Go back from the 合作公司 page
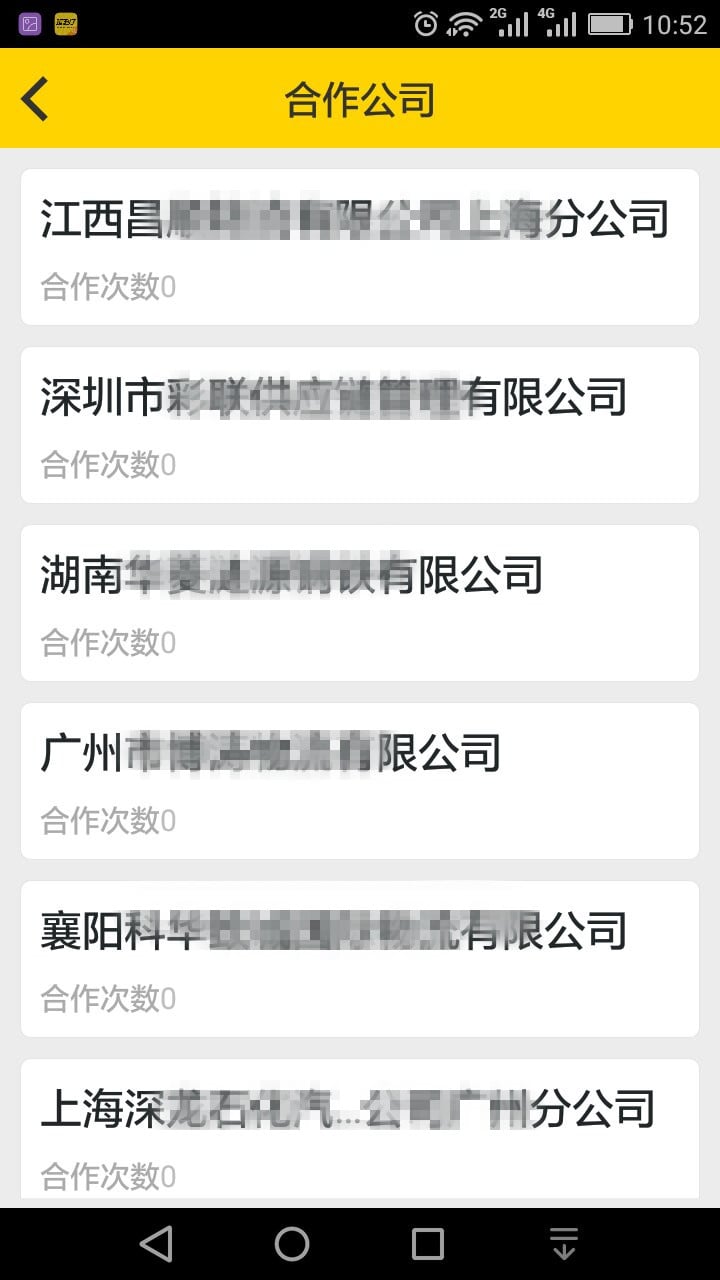This screenshot has height=1280, width=720. coord(36,99)
